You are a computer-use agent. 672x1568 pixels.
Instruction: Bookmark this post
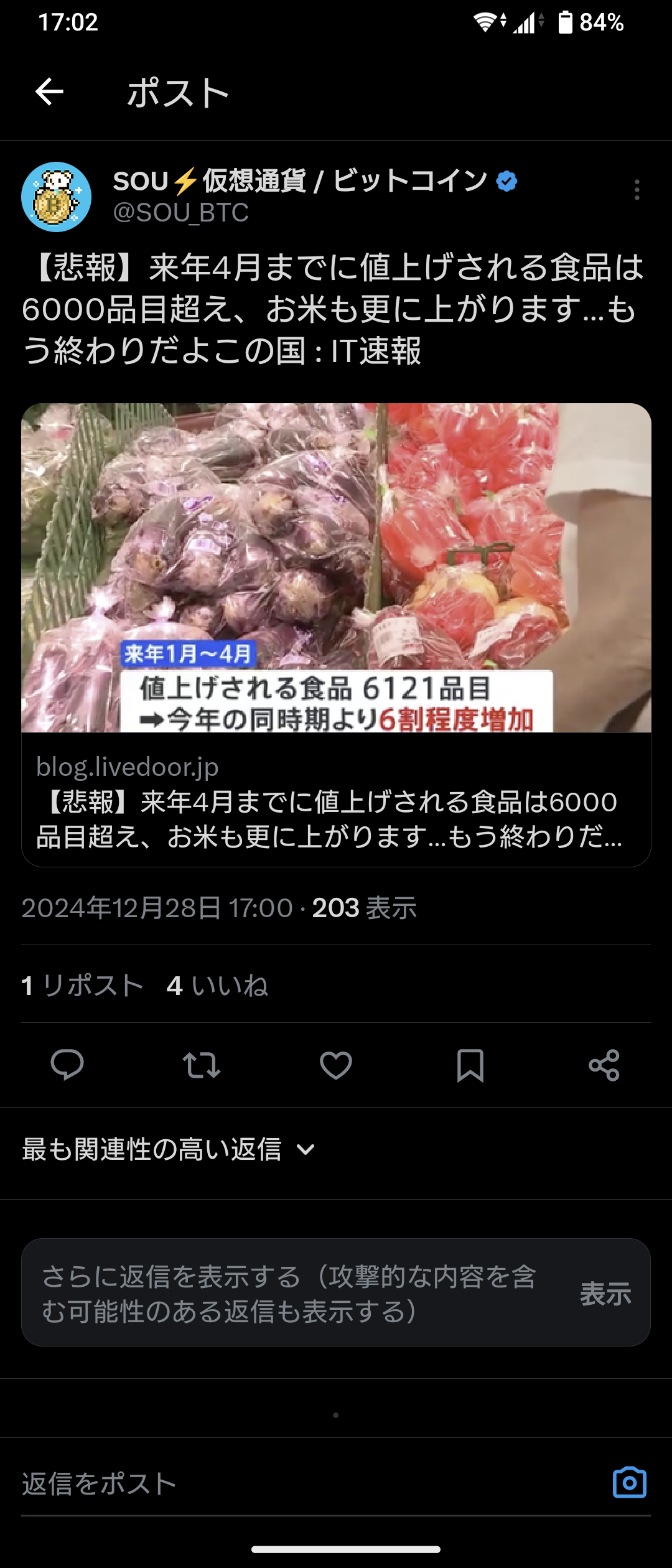click(x=470, y=1065)
